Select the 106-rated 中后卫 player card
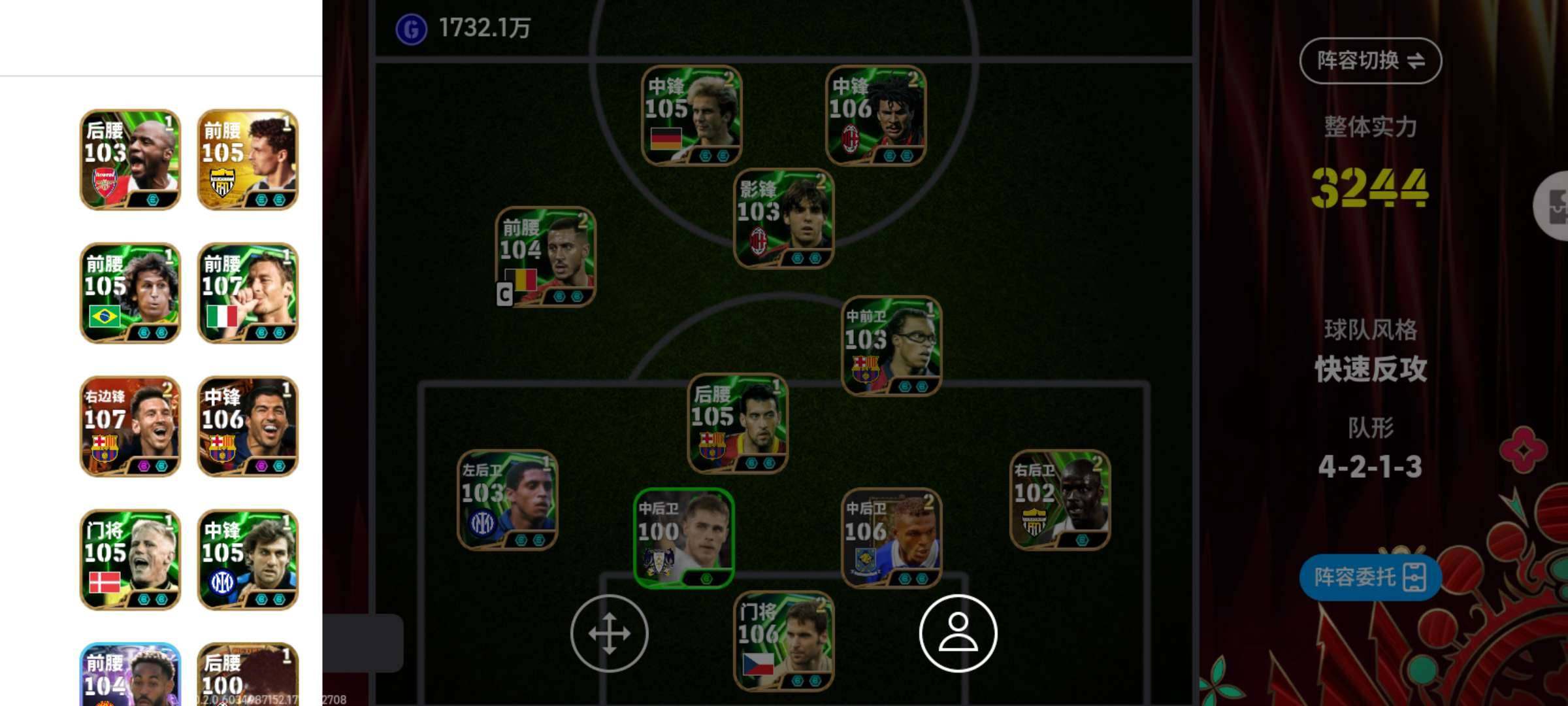 891,538
